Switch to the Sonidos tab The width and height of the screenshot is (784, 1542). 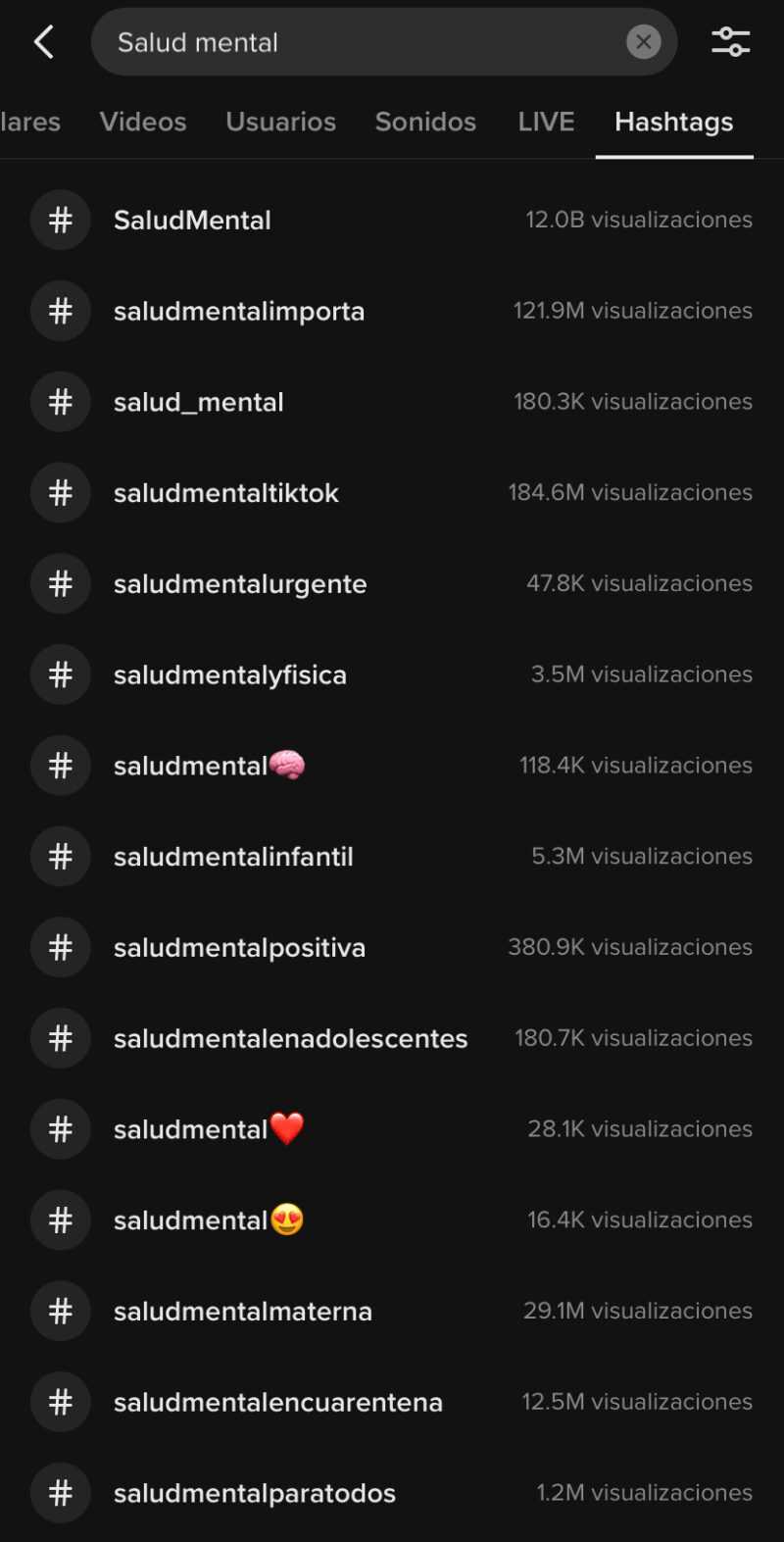pos(425,122)
